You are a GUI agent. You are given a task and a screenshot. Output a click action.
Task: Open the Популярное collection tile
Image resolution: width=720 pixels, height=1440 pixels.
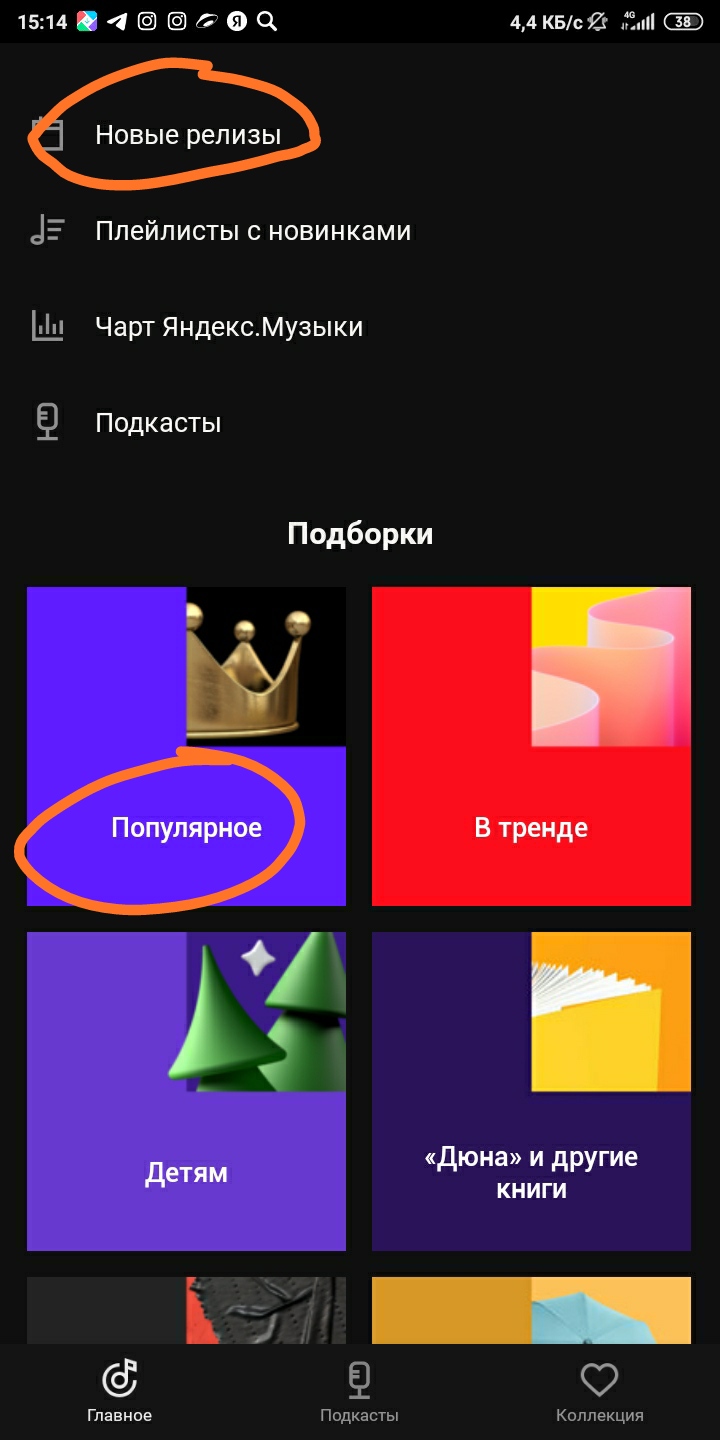point(186,746)
